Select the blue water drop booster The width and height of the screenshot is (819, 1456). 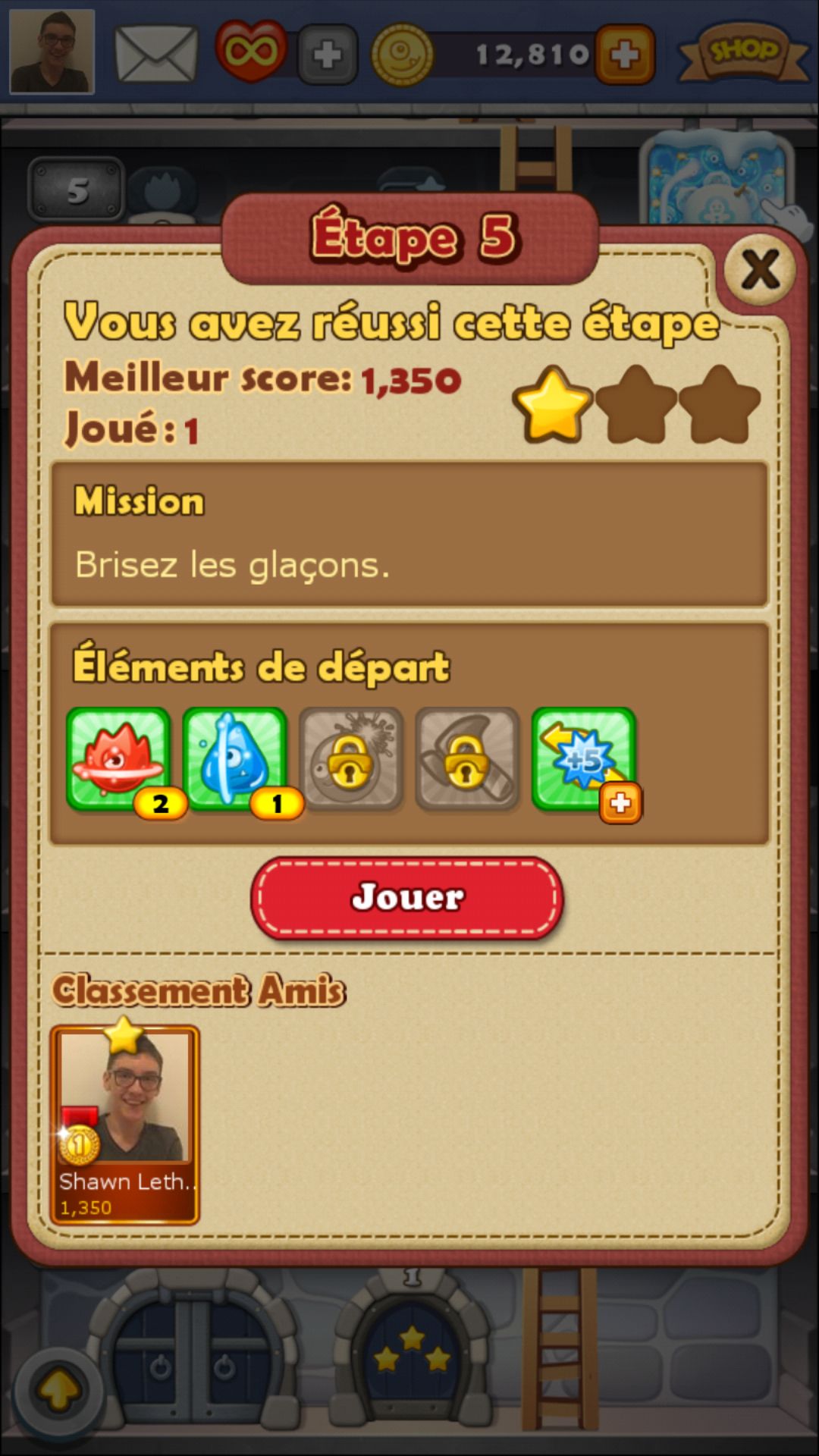pyautogui.click(x=234, y=759)
